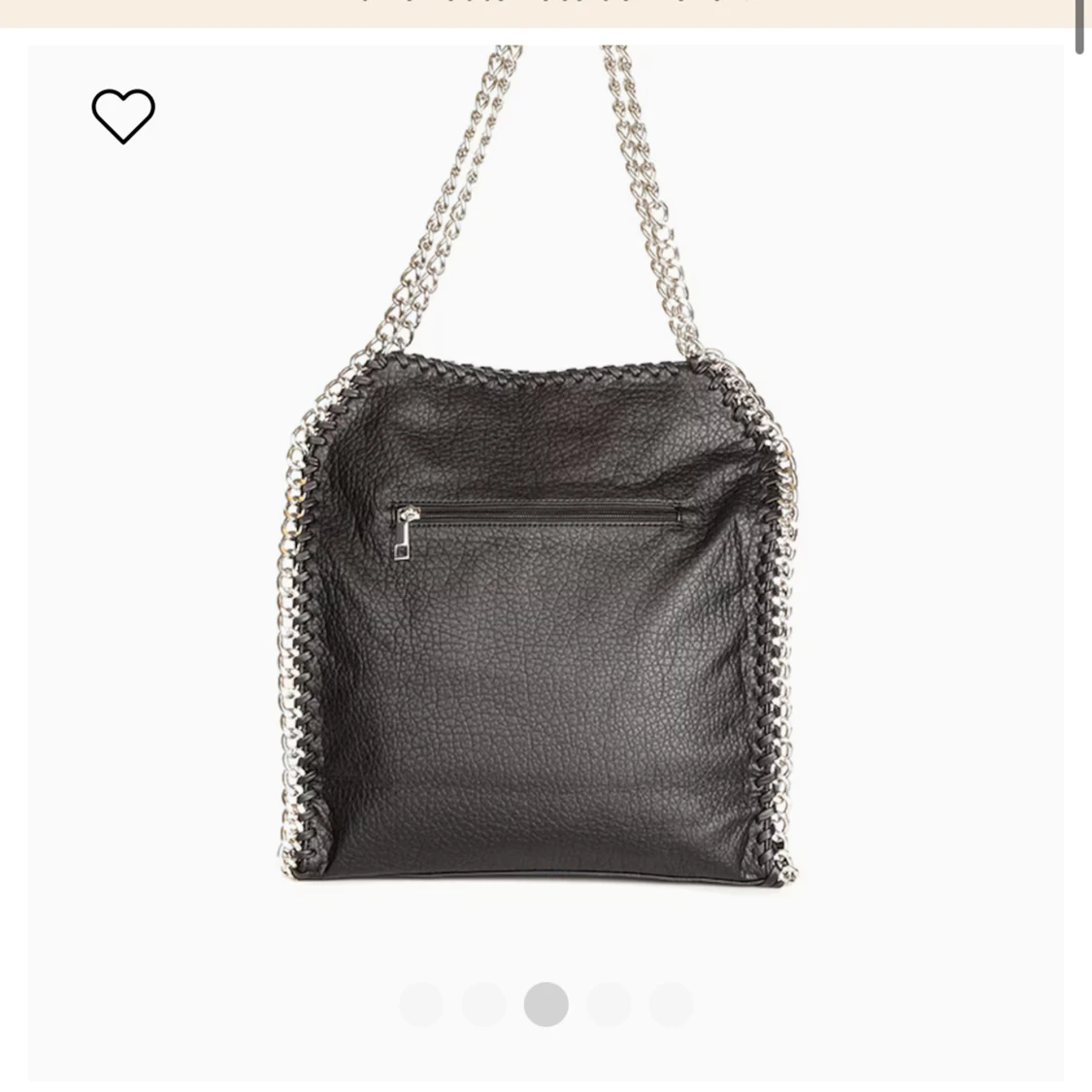Go to the fifth carousel image dot
Viewport: 1092px width, 1092px height.
(671, 1005)
